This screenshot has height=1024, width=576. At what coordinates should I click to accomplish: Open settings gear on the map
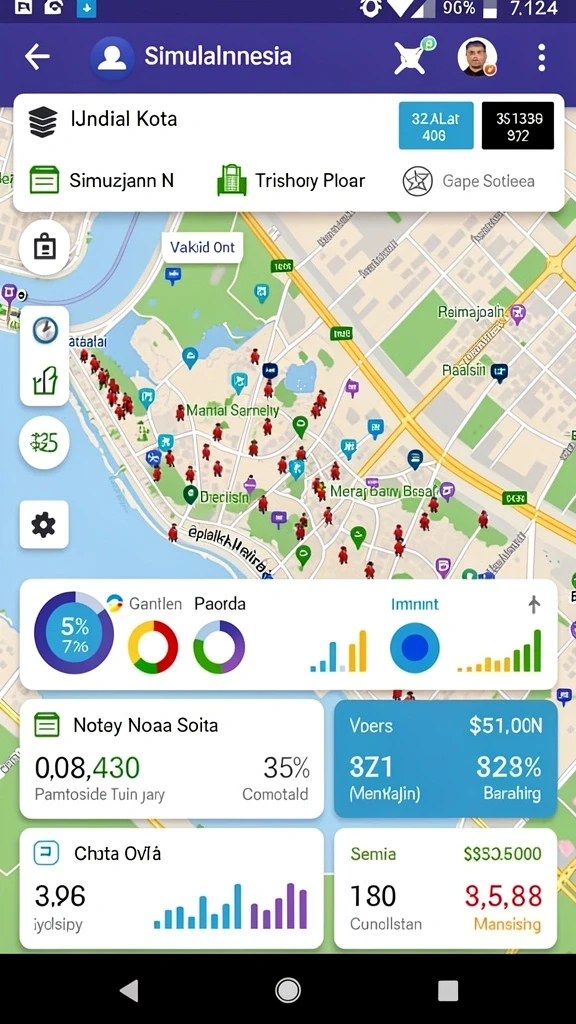[x=44, y=524]
